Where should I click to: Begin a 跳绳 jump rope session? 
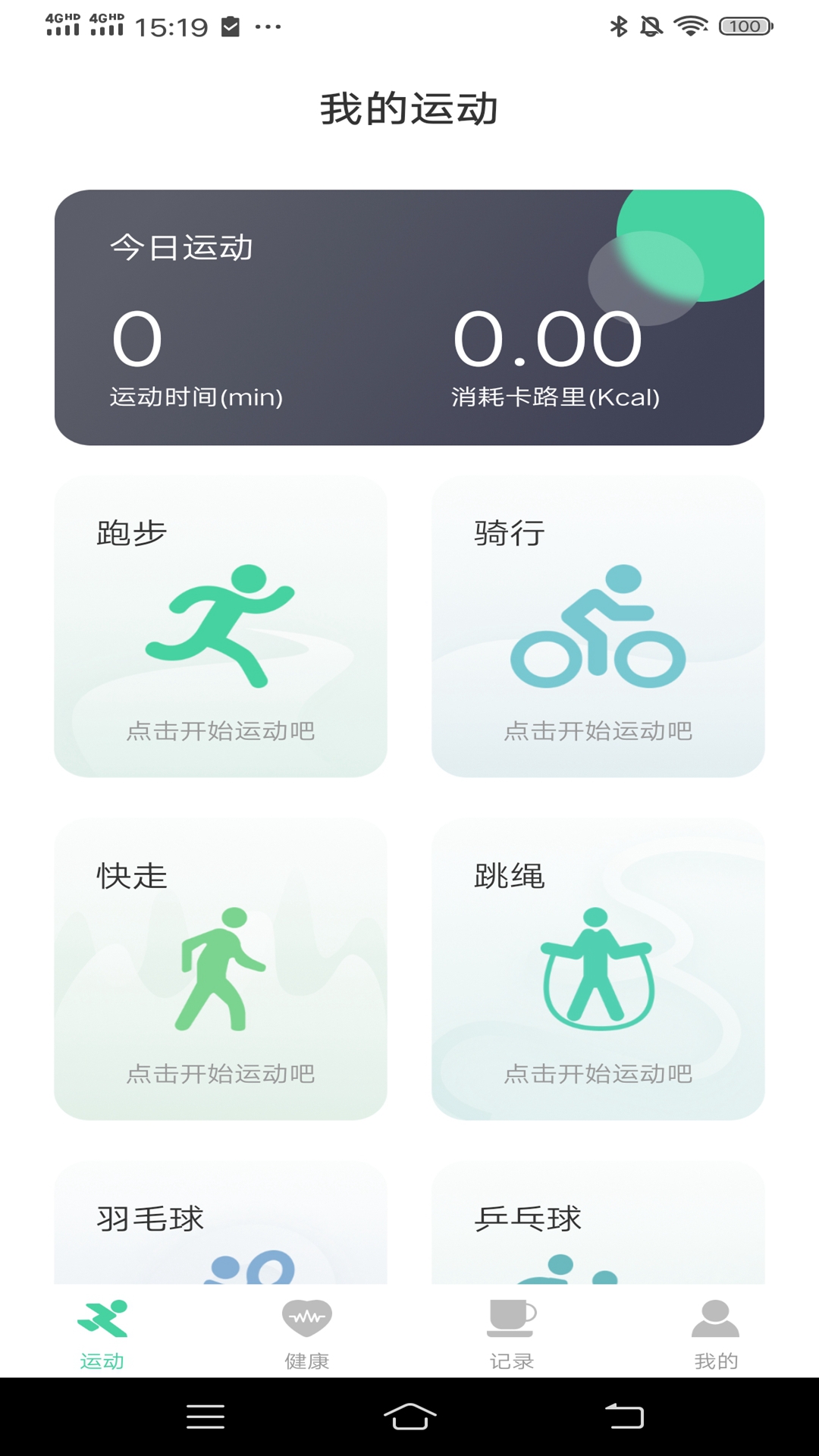point(598,969)
